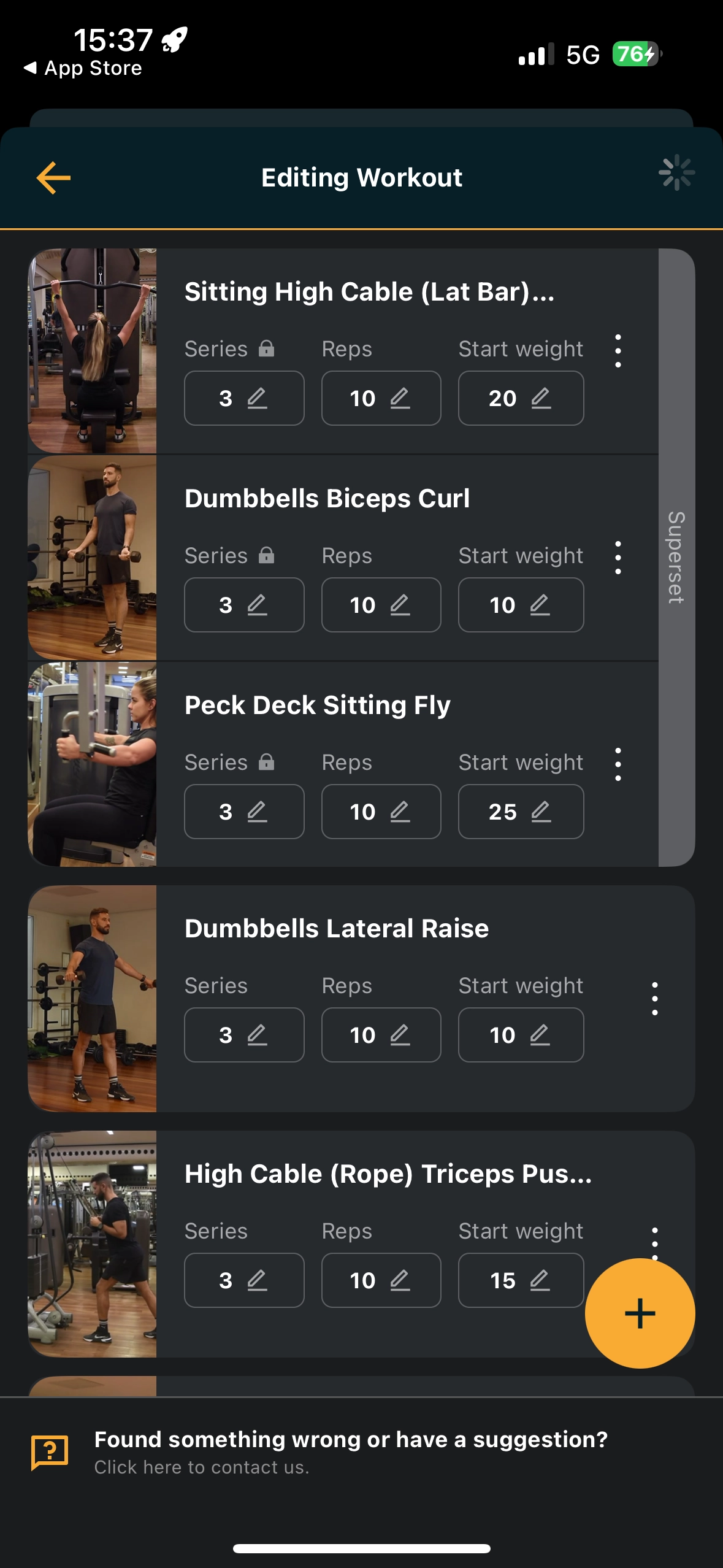Click here to contact us link
The width and height of the screenshot is (723, 1568).
coord(202,1466)
